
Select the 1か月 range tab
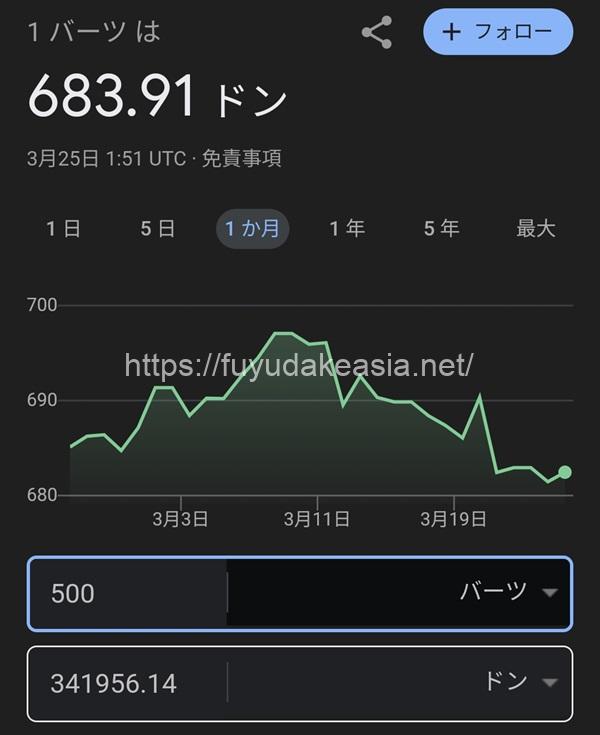pyautogui.click(x=252, y=229)
